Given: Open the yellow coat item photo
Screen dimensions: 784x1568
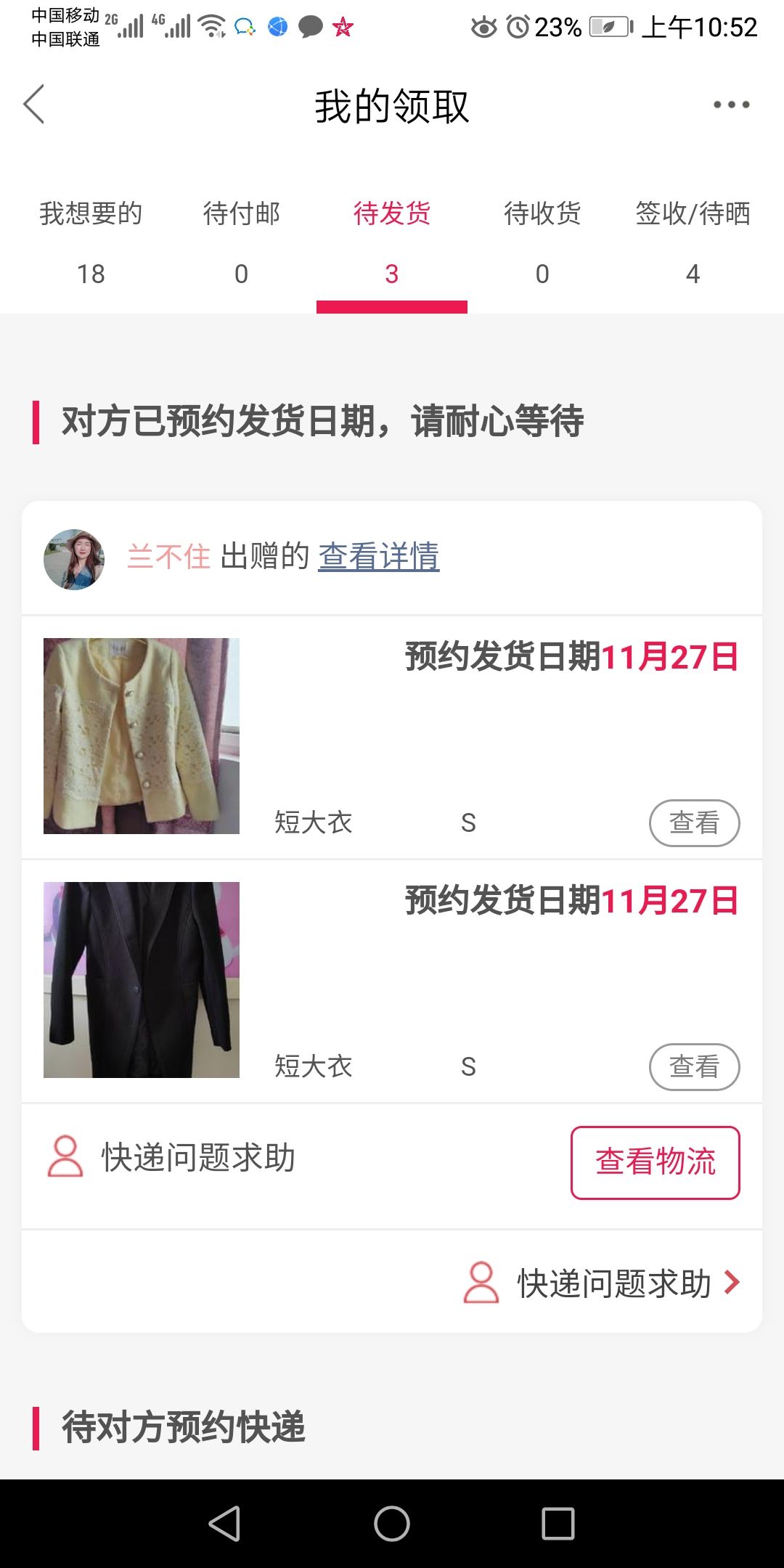Looking at the screenshot, I should 142,736.
